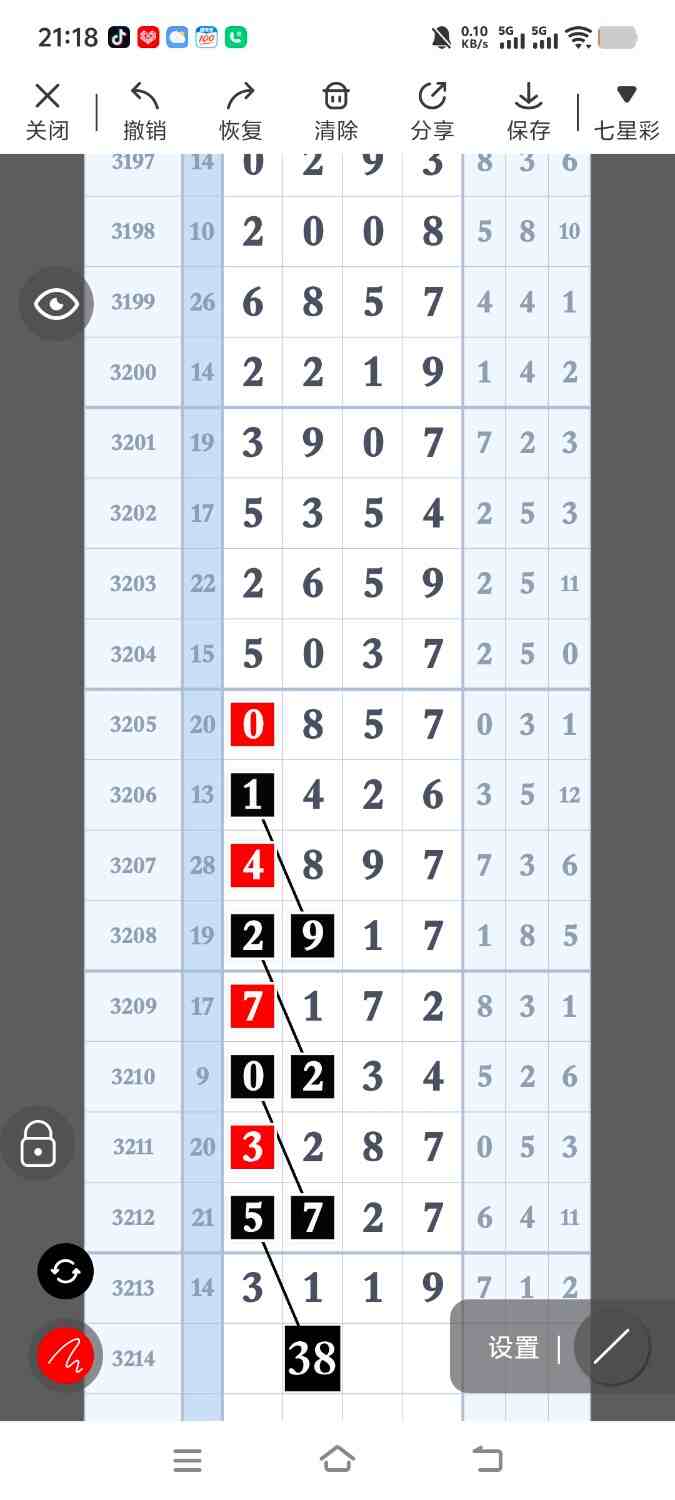Close the chart editor
This screenshot has width=675, height=1500.
pyautogui.click(x=47, y=111)
